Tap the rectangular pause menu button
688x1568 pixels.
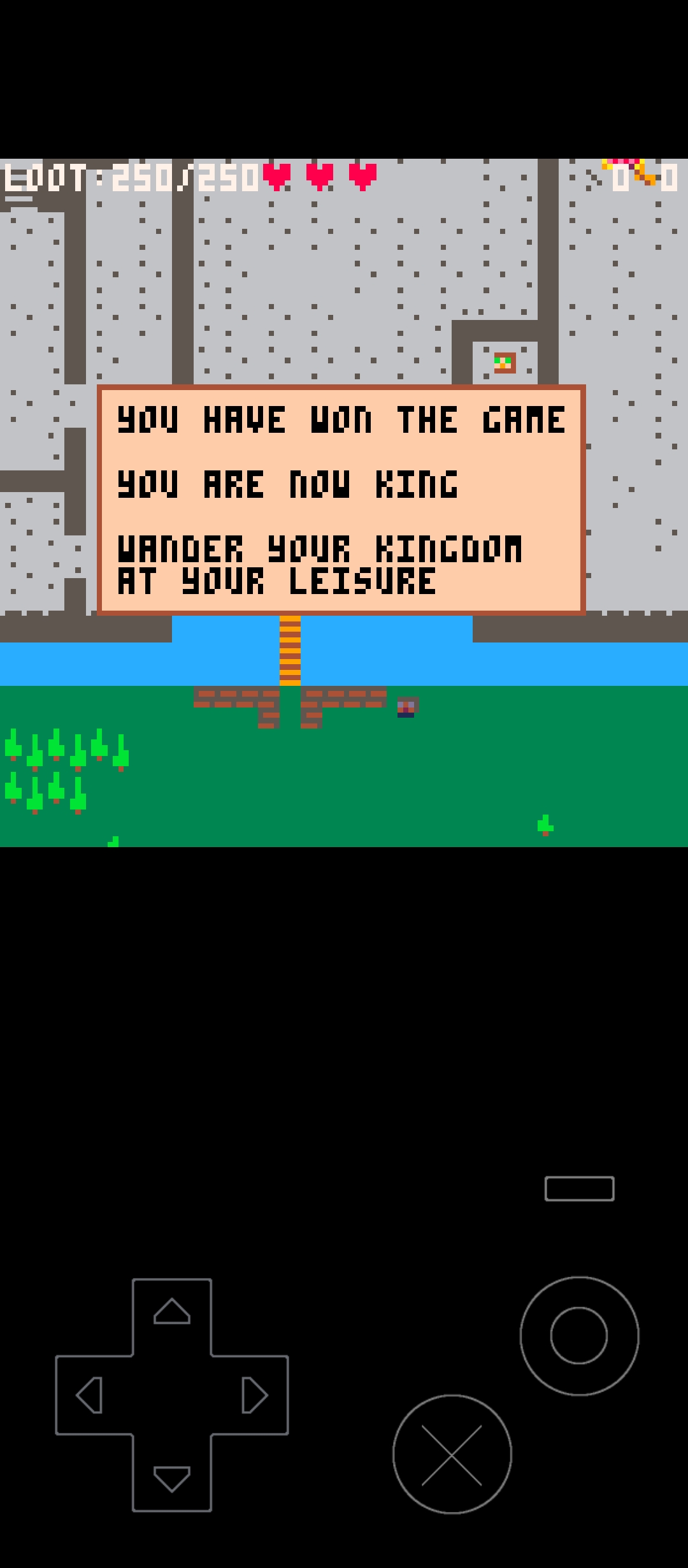[579, 1189]
